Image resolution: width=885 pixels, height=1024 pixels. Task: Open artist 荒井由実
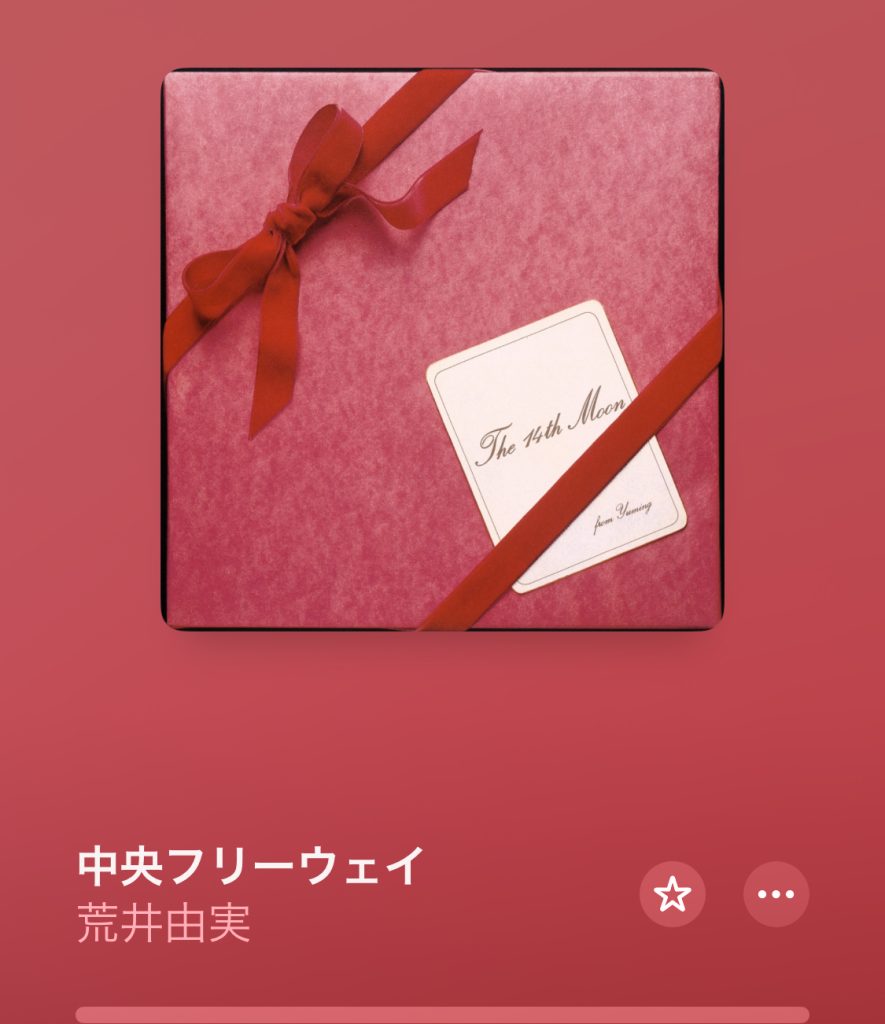click(x=164, y=924)
